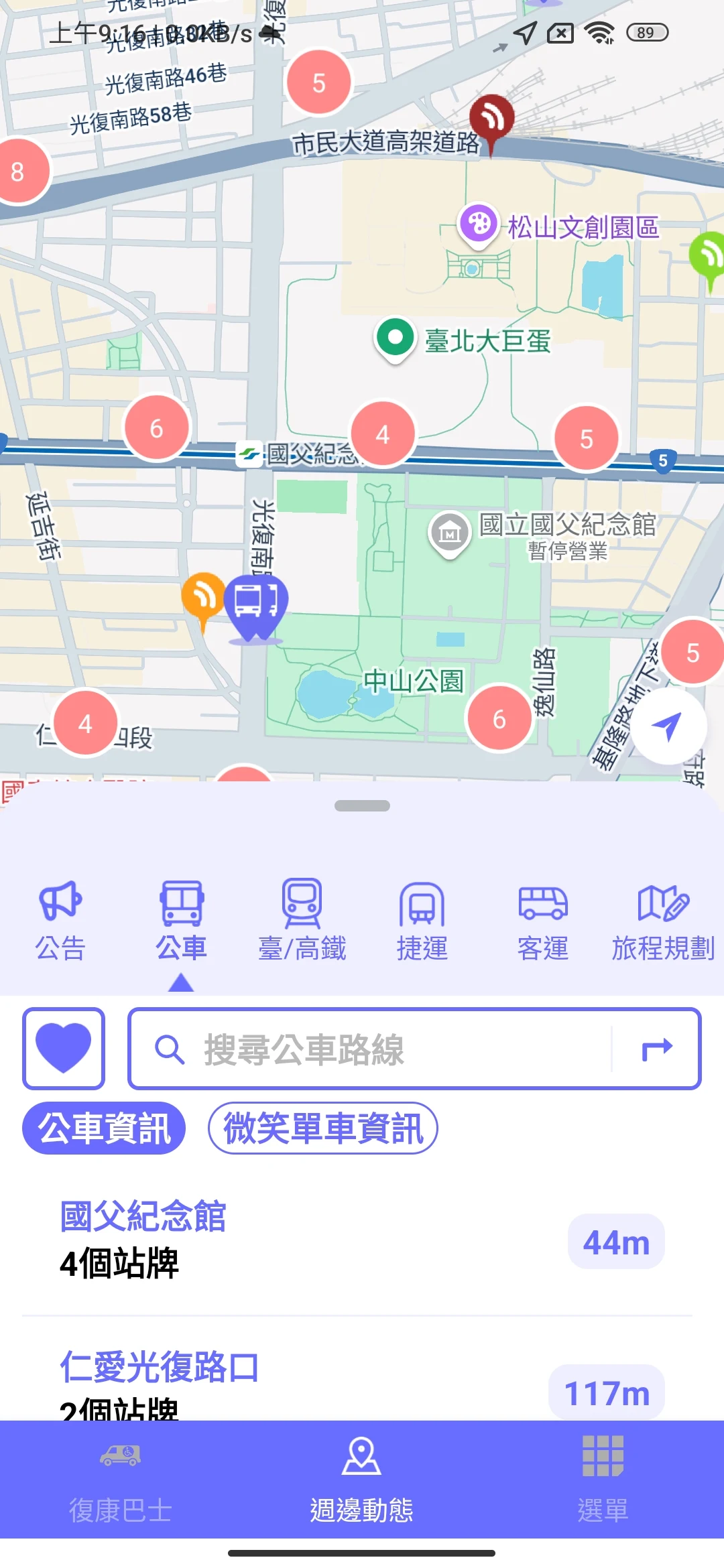The image size is (724, 1568).
Task: Tap the route redirect arrow beside search
Action: coord(658,1049)
